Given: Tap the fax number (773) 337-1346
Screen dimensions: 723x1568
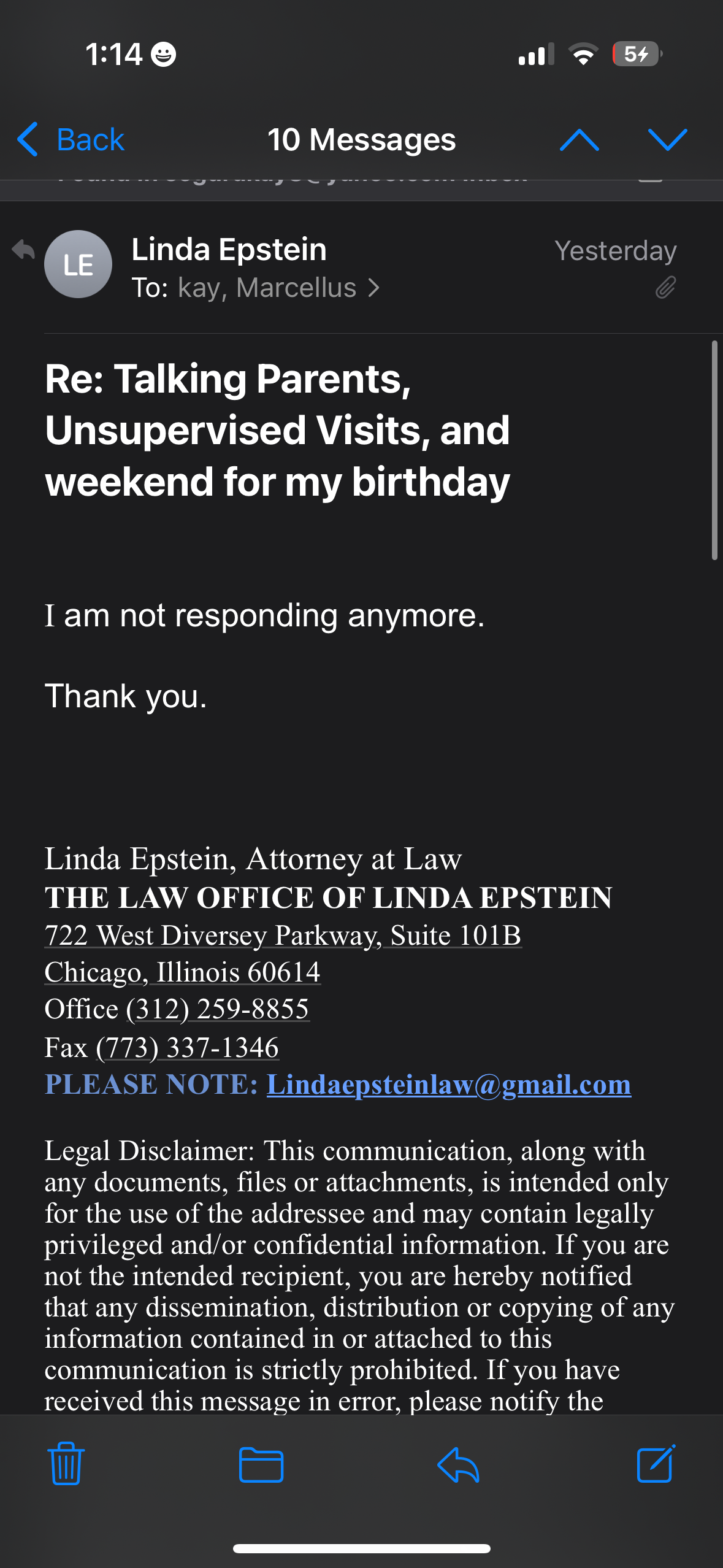Looking at the screenshot, I should 187,1048.
